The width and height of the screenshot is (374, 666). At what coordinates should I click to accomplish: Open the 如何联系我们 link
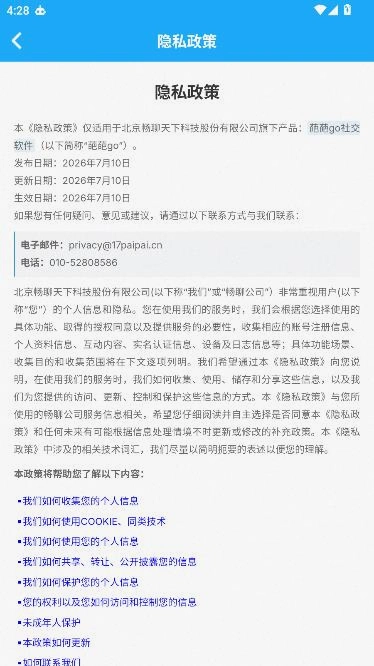49,662
